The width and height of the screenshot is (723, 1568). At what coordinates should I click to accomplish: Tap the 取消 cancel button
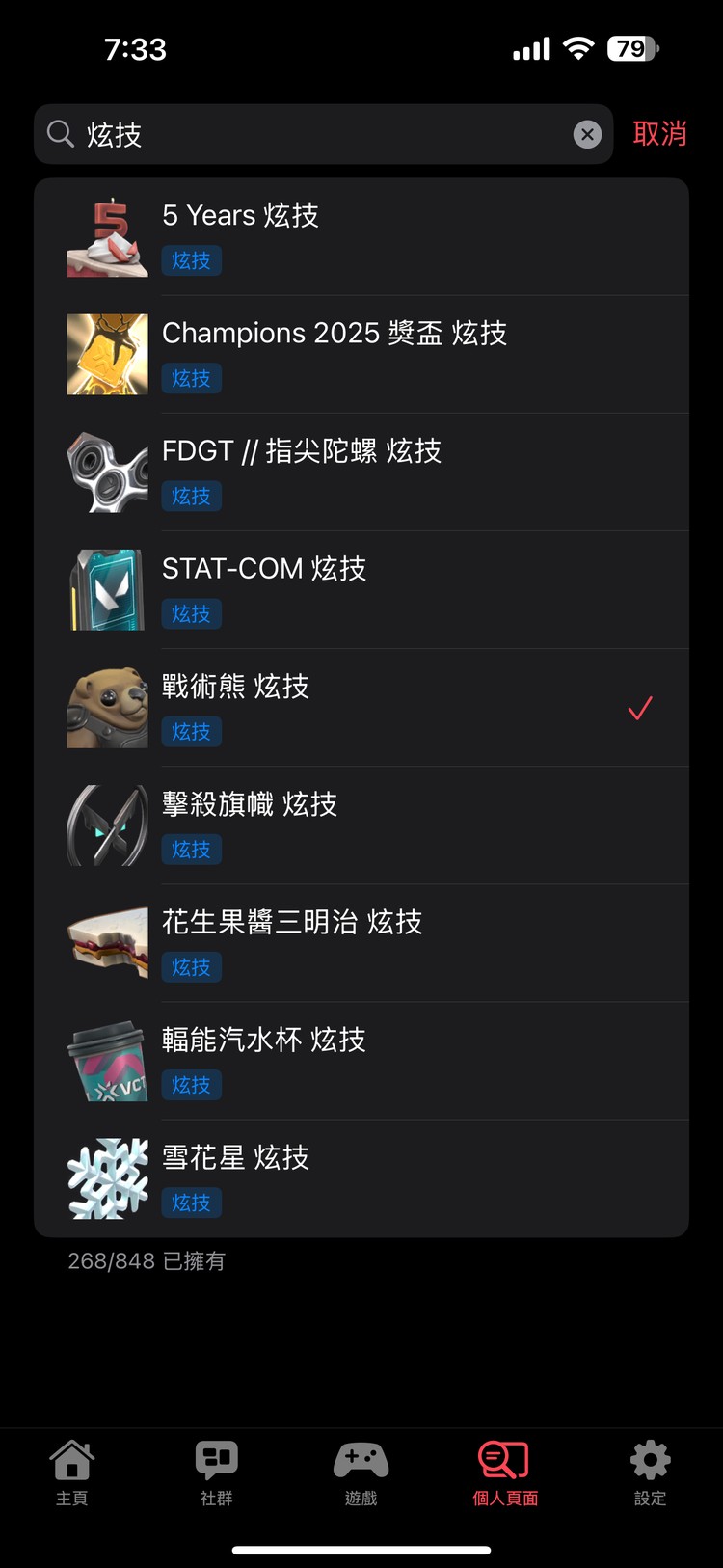coord(661,134)
